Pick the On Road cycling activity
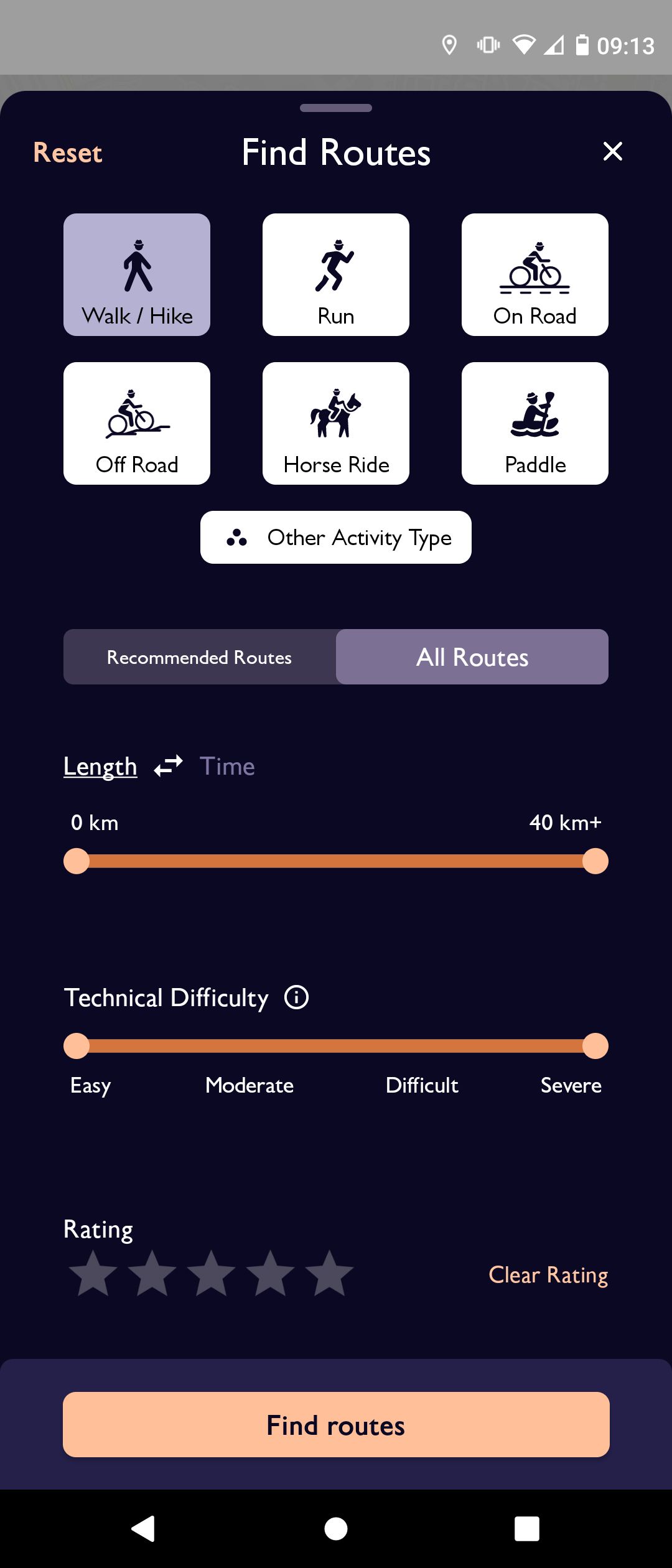The height and width of the screenshot is (1568, 672). click(534, 274)
